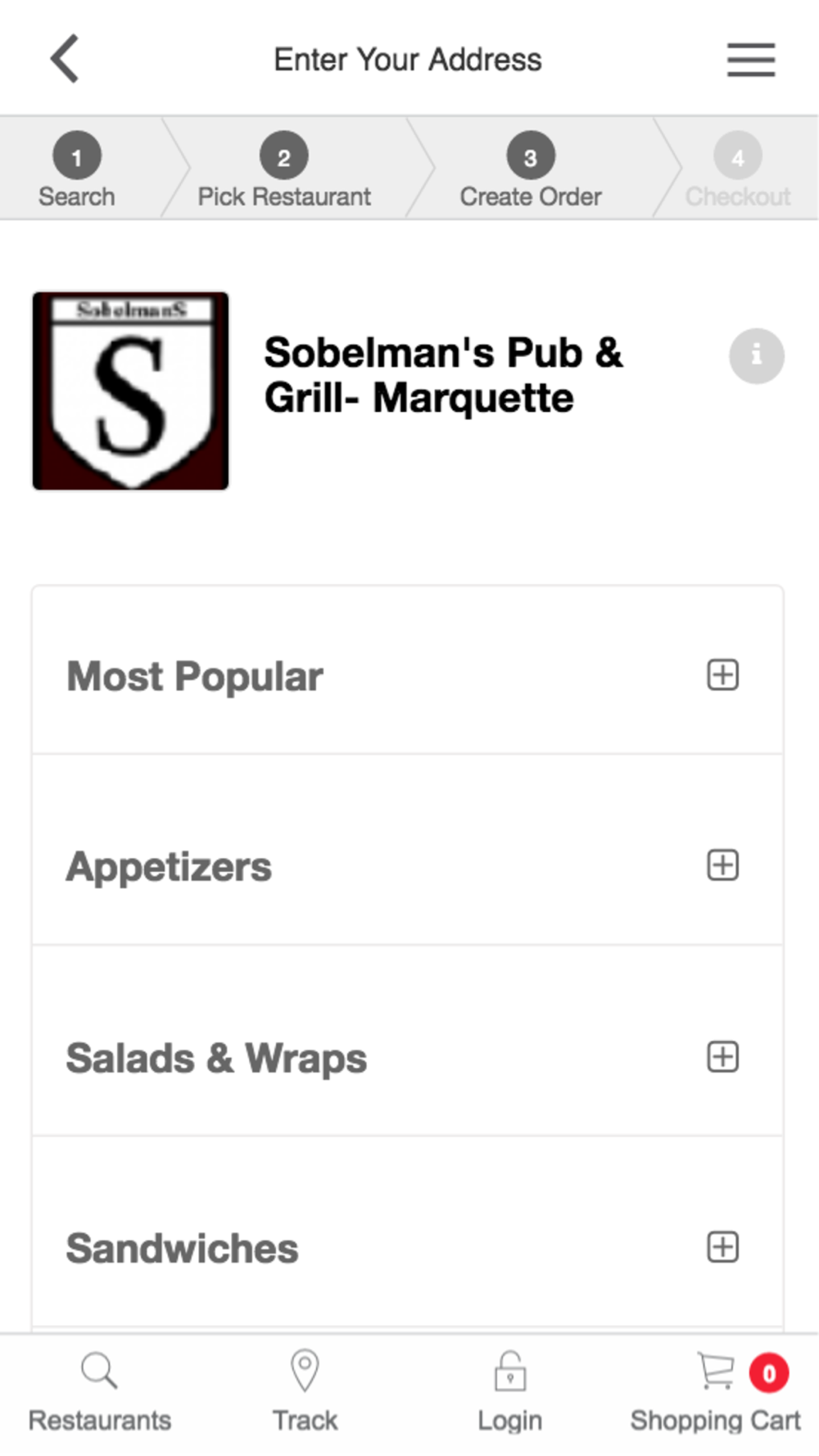This screenshot has width=819, height=1456.
Task: Return to the Search step
Action: pos(77,170)
